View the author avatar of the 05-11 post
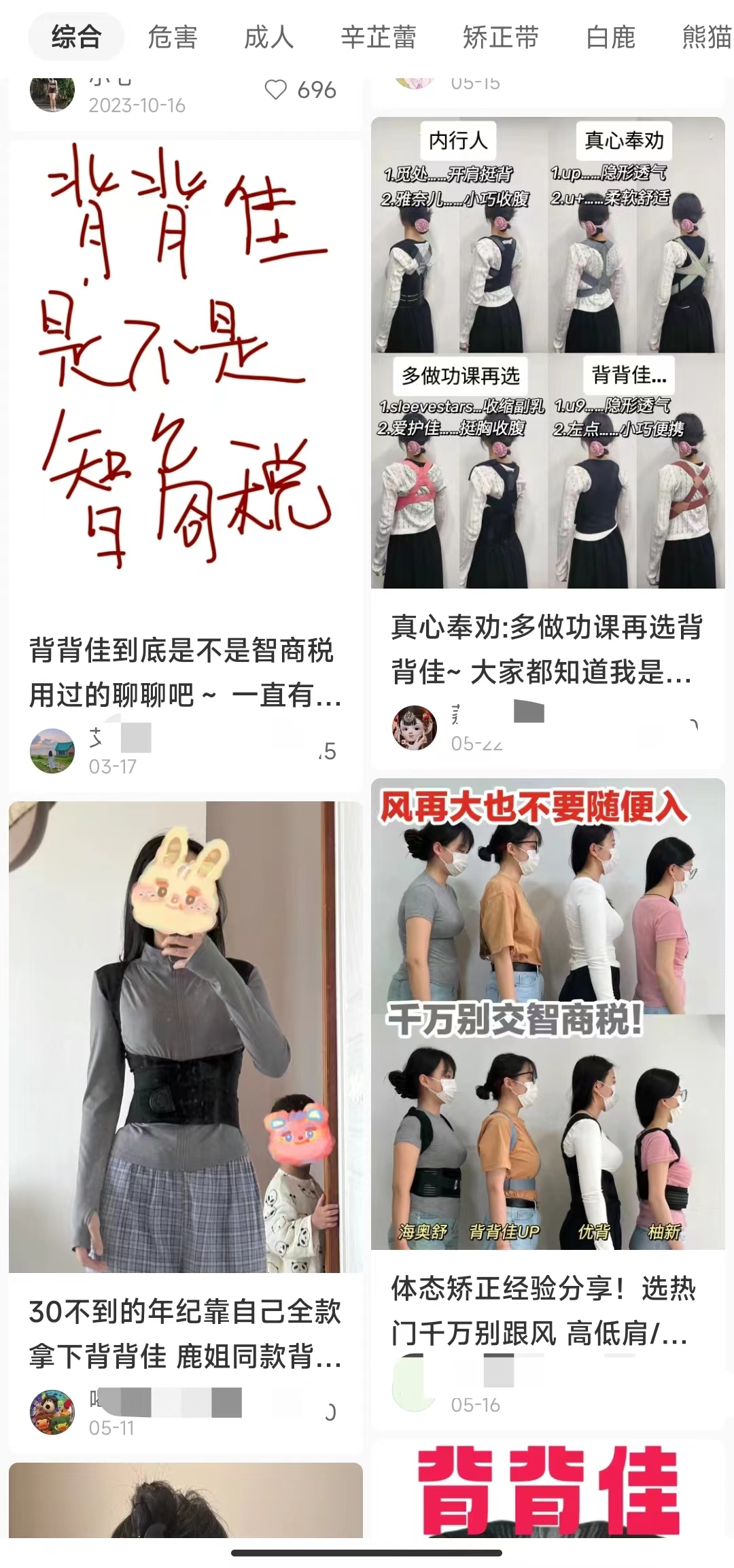Screen dimensions: 734x1568 pyautogui.click(x=52, y=1412)
